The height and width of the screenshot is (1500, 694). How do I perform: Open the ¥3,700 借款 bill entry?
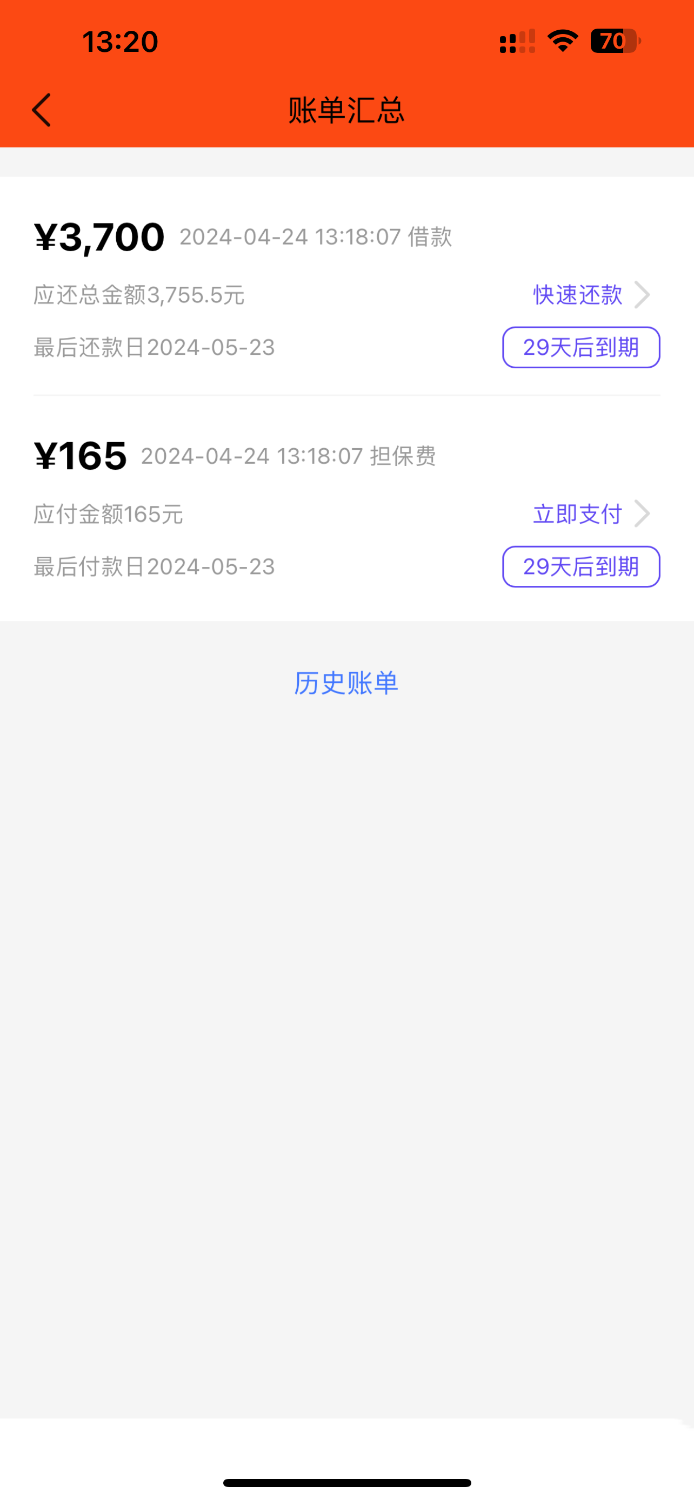(347, 287)
